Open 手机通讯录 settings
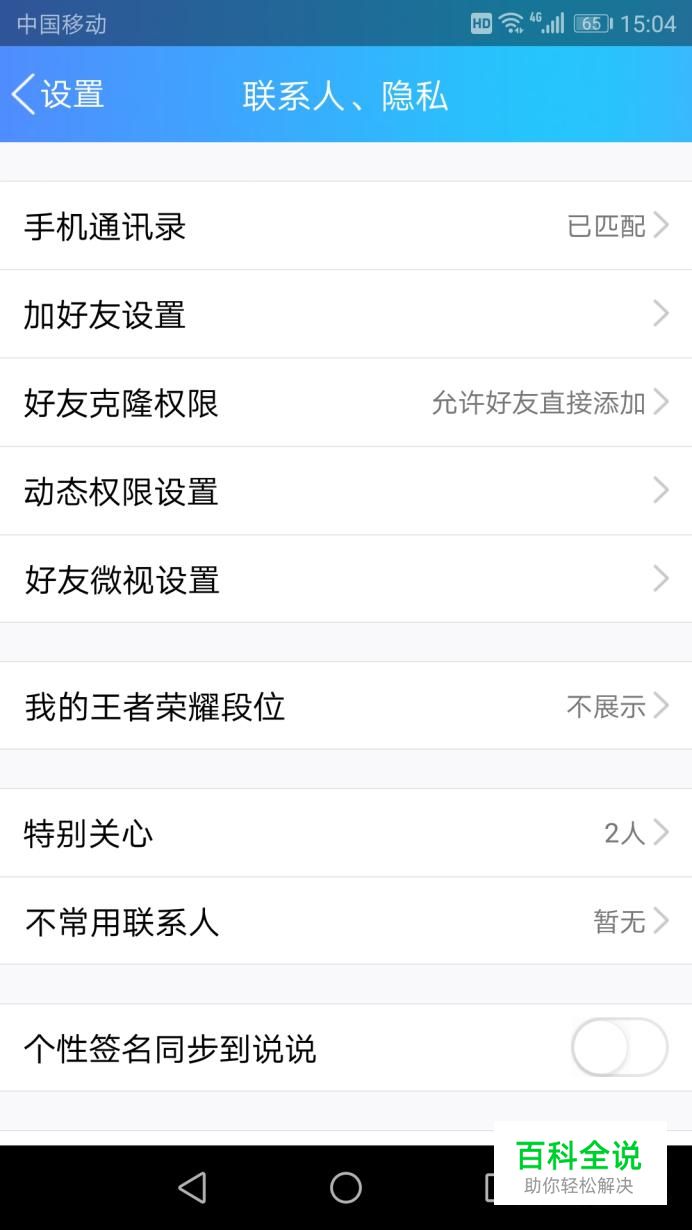 [346, 226]
